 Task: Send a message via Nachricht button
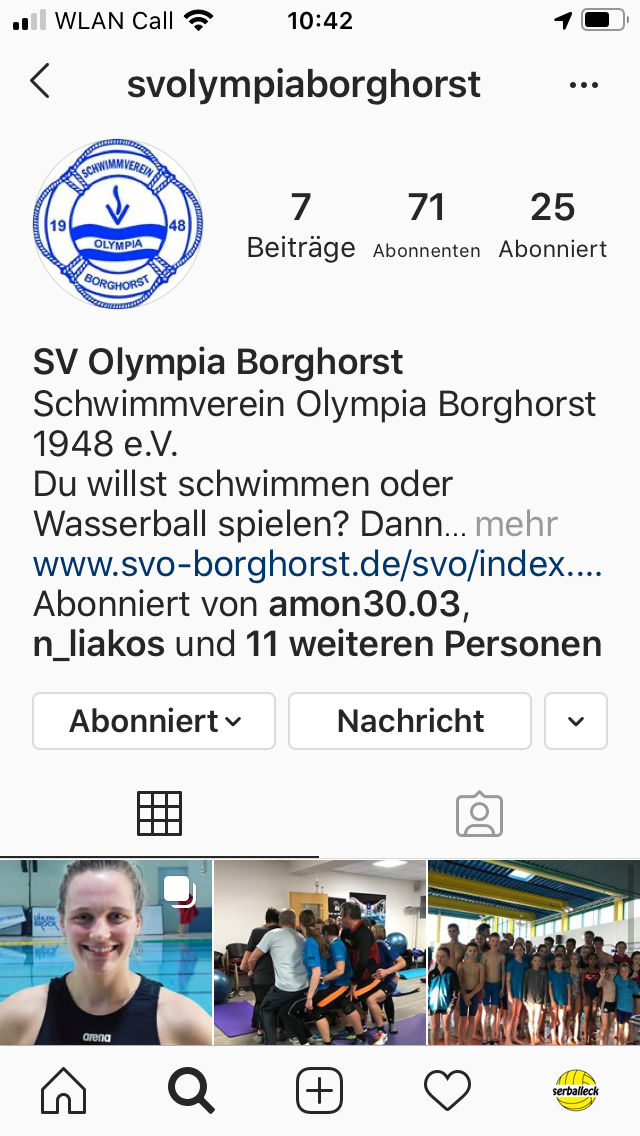(410, 721)
